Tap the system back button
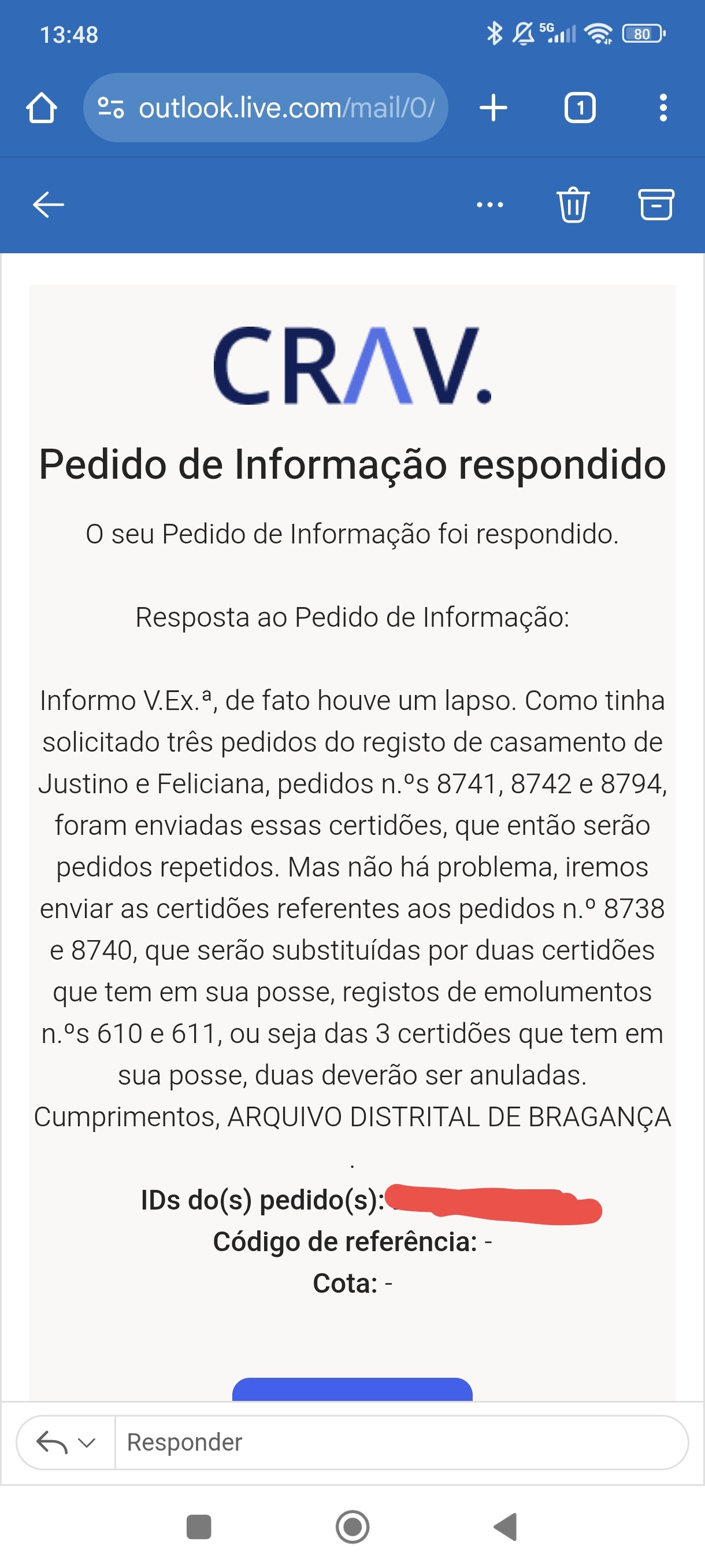Viewport: 705px width, 1568px height. click(x=506, y=1526)
